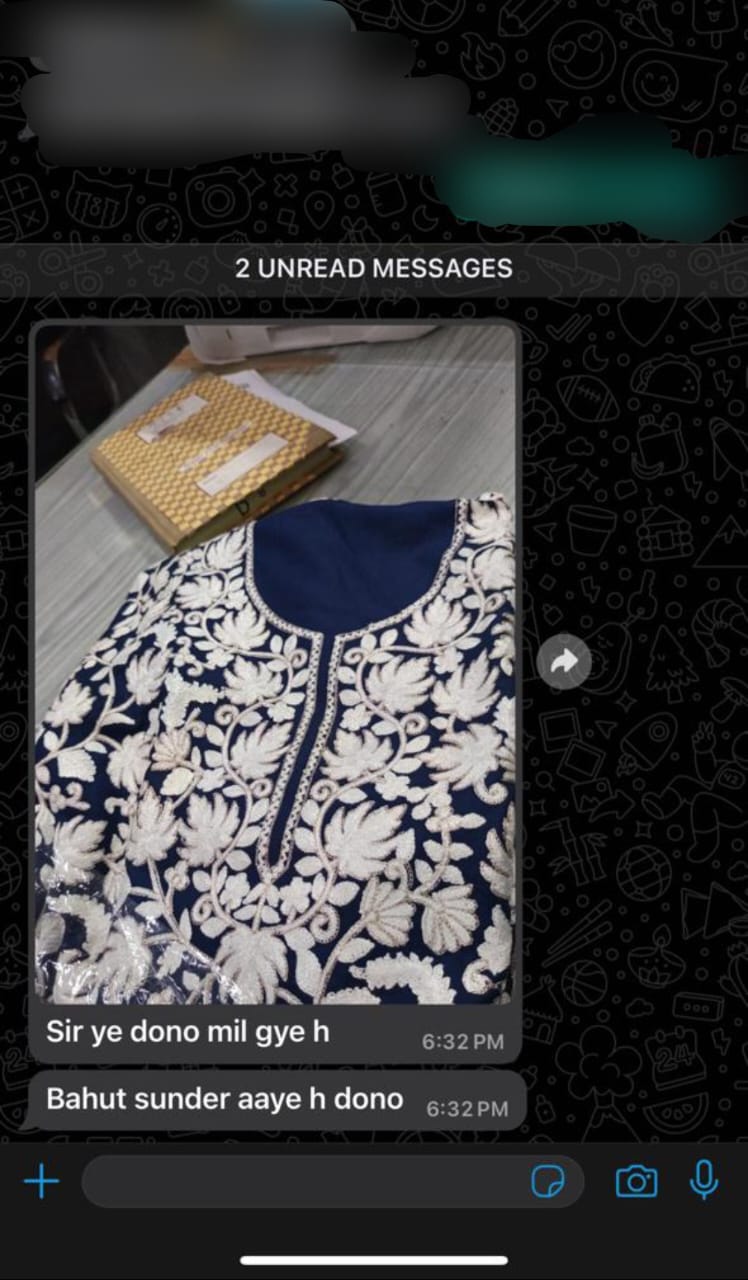Open the sticker picker
Image resolution: width=748 pixels, height=1280 pixels.
click(x=547, y=1182)
